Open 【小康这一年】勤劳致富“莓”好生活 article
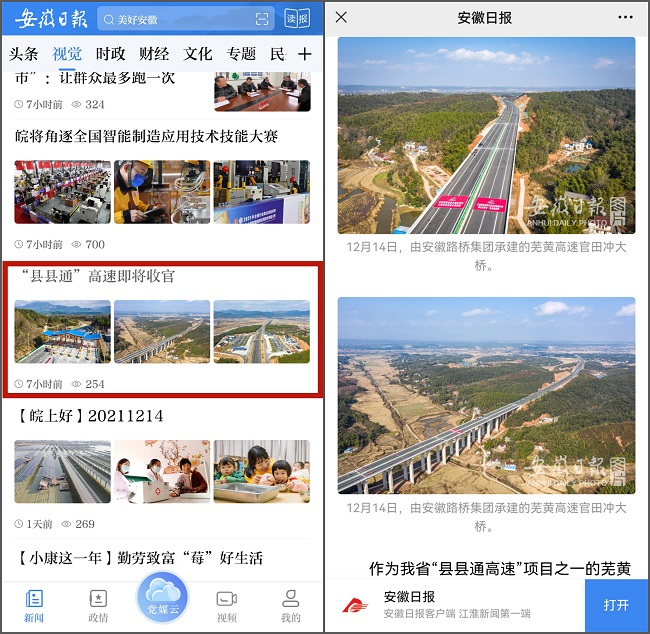Image resolution: width=650 pixels, height=634 pixels. point(140,558)
